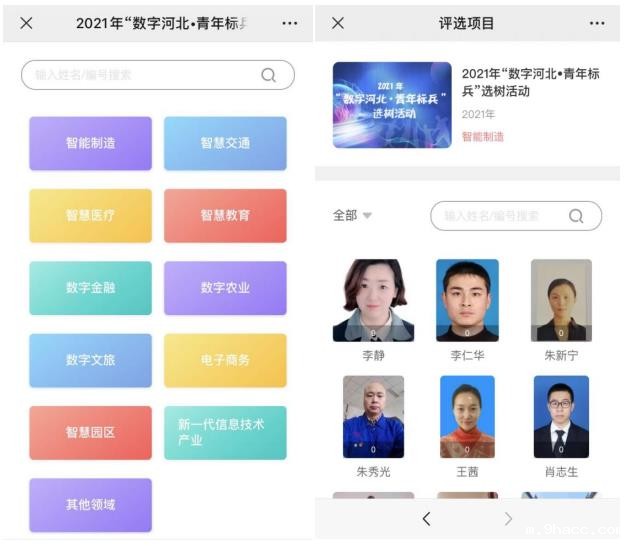The height and width of the screenshot is (546, 624).
Task: View candidate 朱秀光's profile
Action: (x=373, y=417)
